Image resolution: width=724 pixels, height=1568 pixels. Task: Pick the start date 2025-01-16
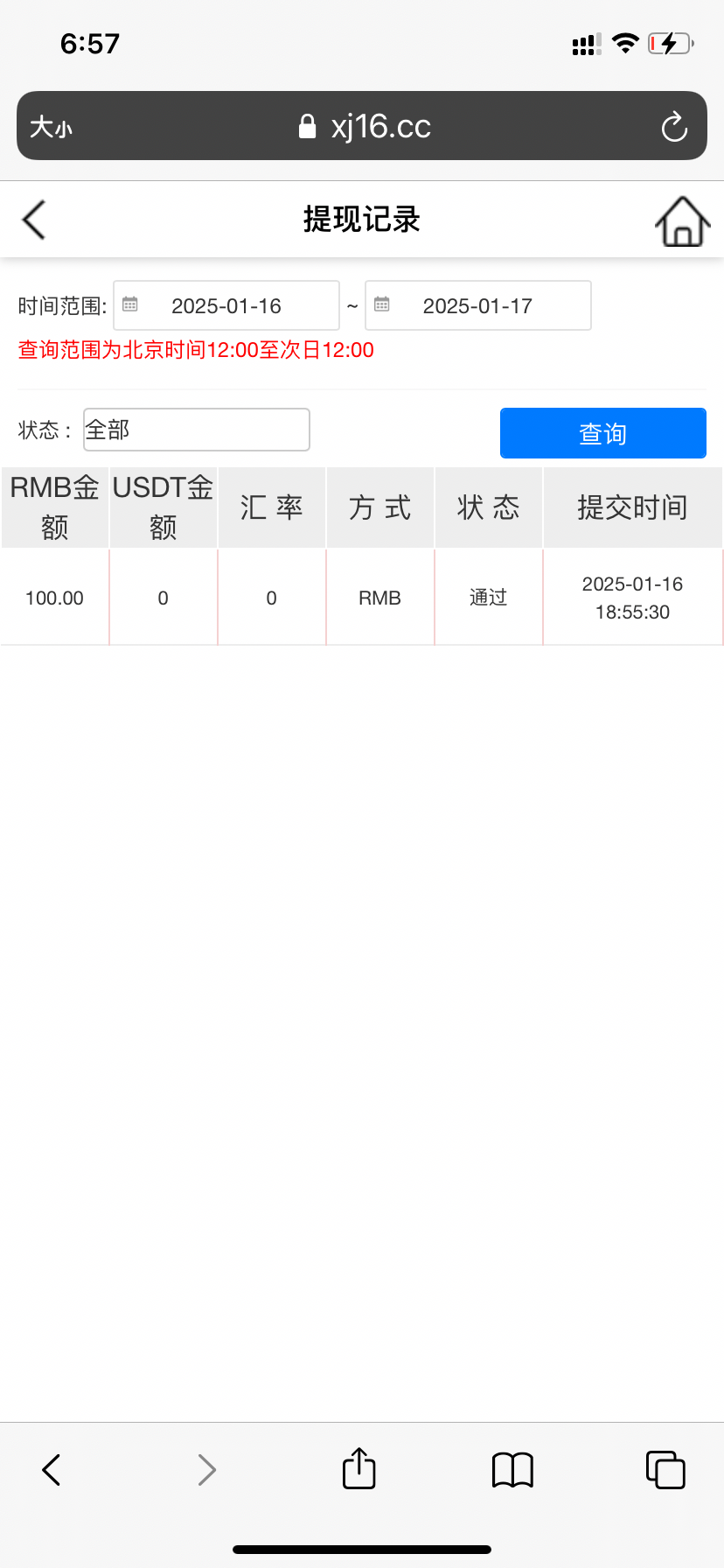(226, 305)
